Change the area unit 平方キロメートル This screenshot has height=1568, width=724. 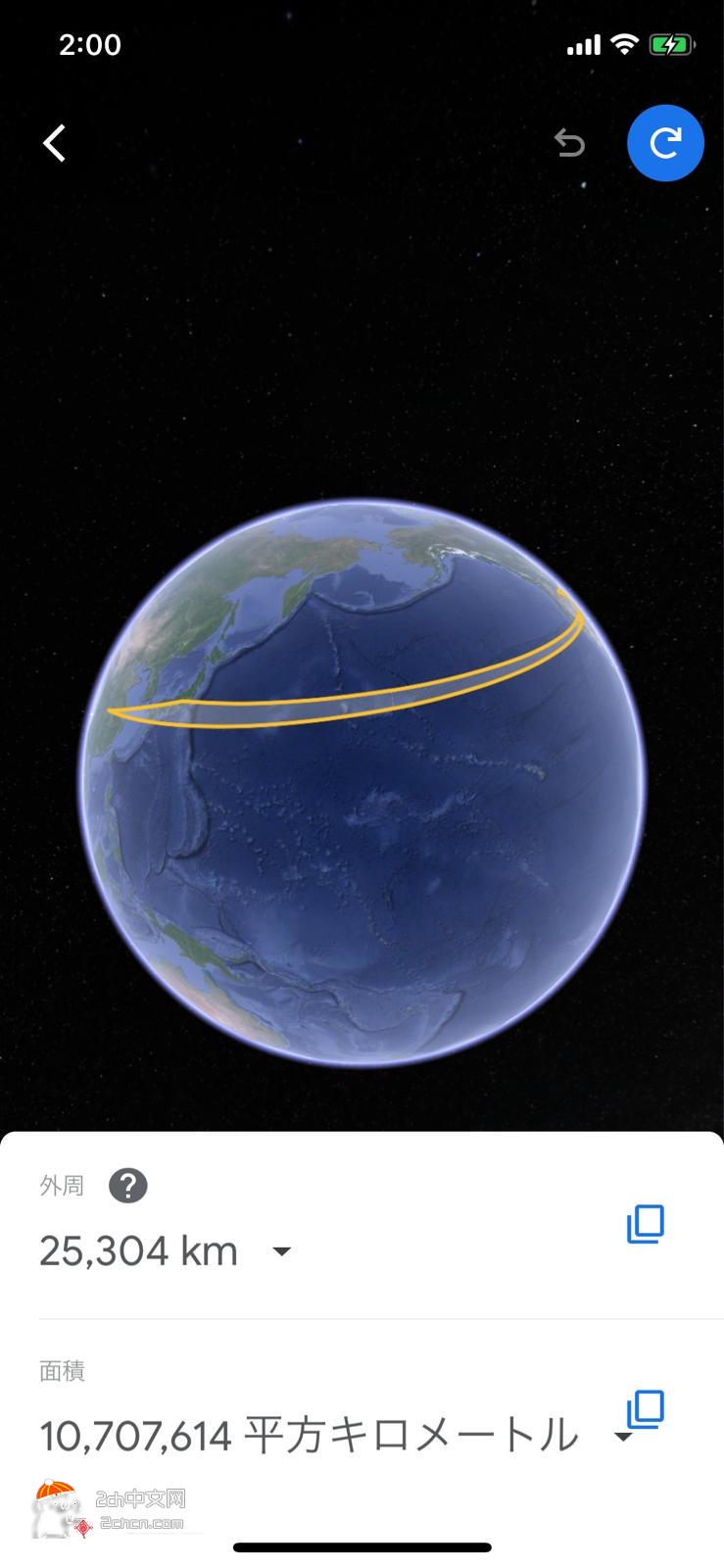(x=621, y=1437)
